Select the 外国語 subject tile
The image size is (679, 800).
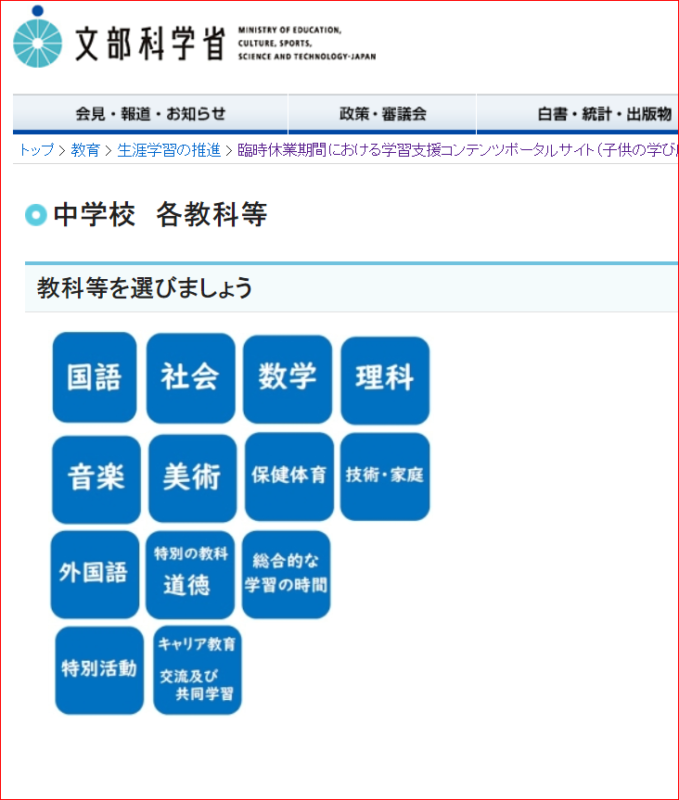coord(94,574)
